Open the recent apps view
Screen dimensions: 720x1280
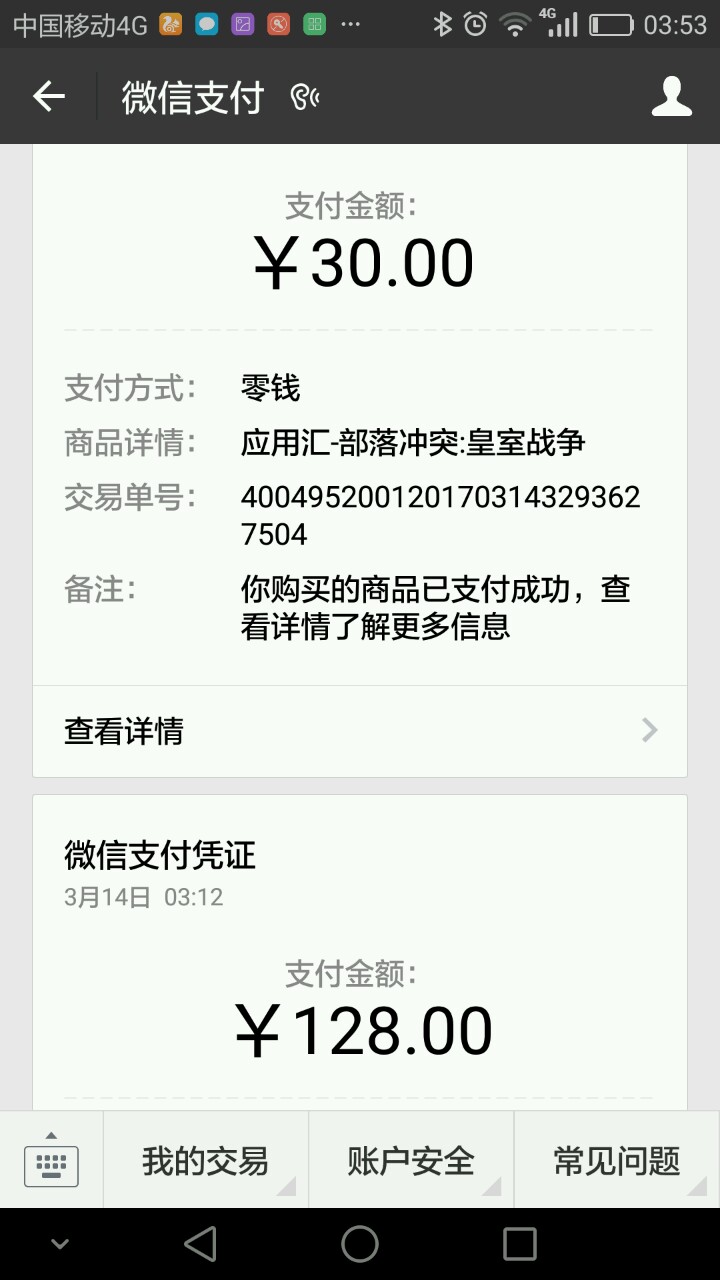point(519,1244)
